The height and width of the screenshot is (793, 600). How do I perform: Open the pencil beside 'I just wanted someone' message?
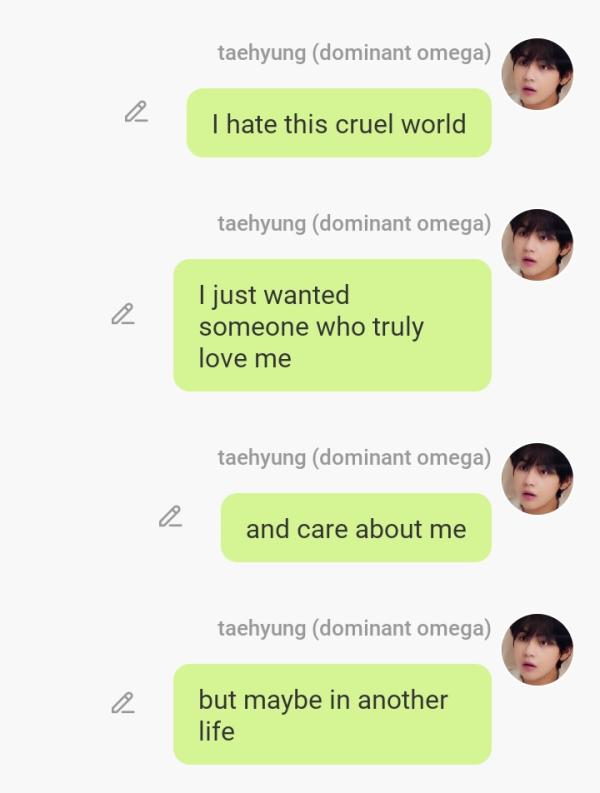[122, 314]
